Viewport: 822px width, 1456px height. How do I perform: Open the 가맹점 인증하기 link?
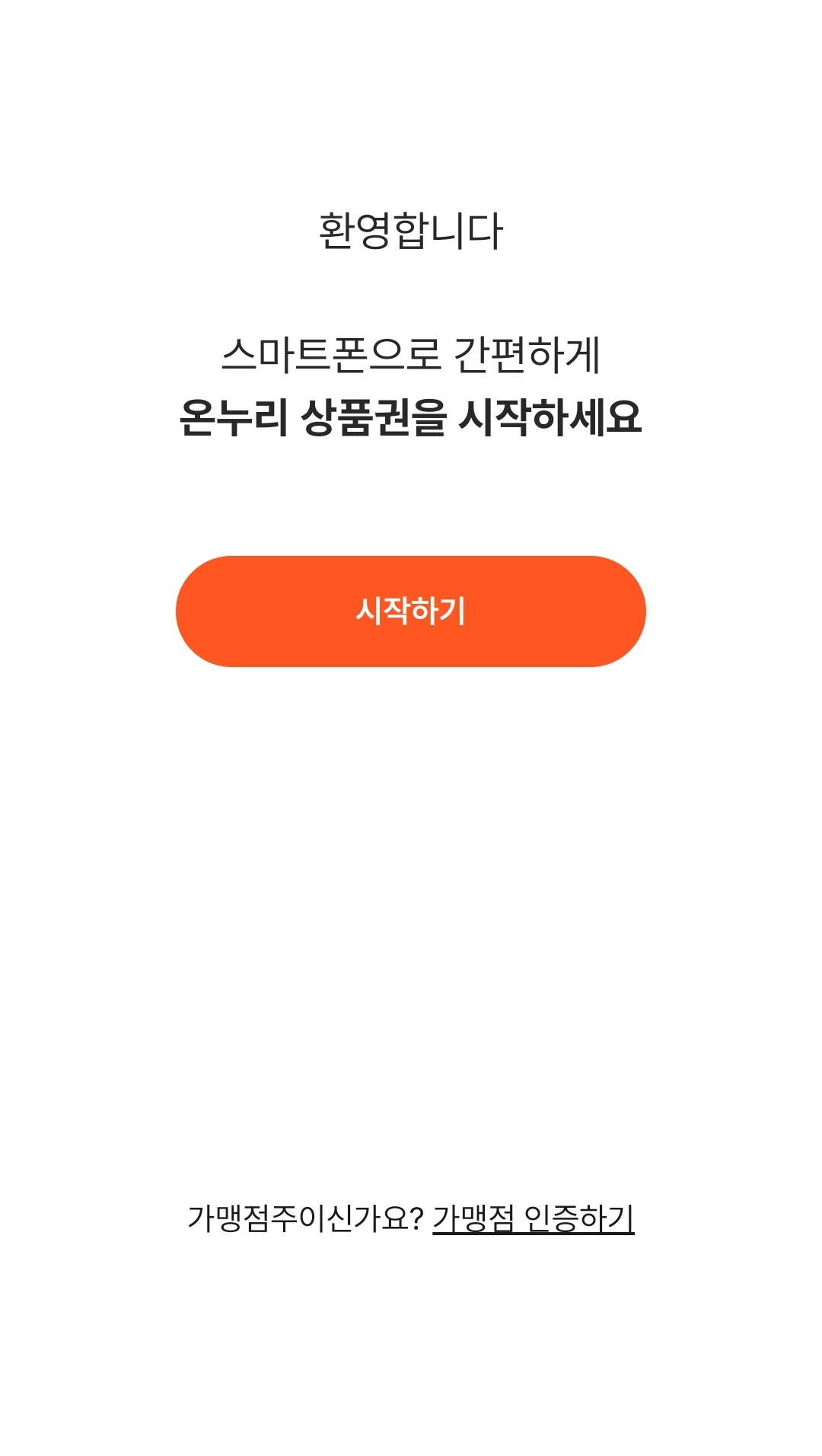tap(534, 1218)
